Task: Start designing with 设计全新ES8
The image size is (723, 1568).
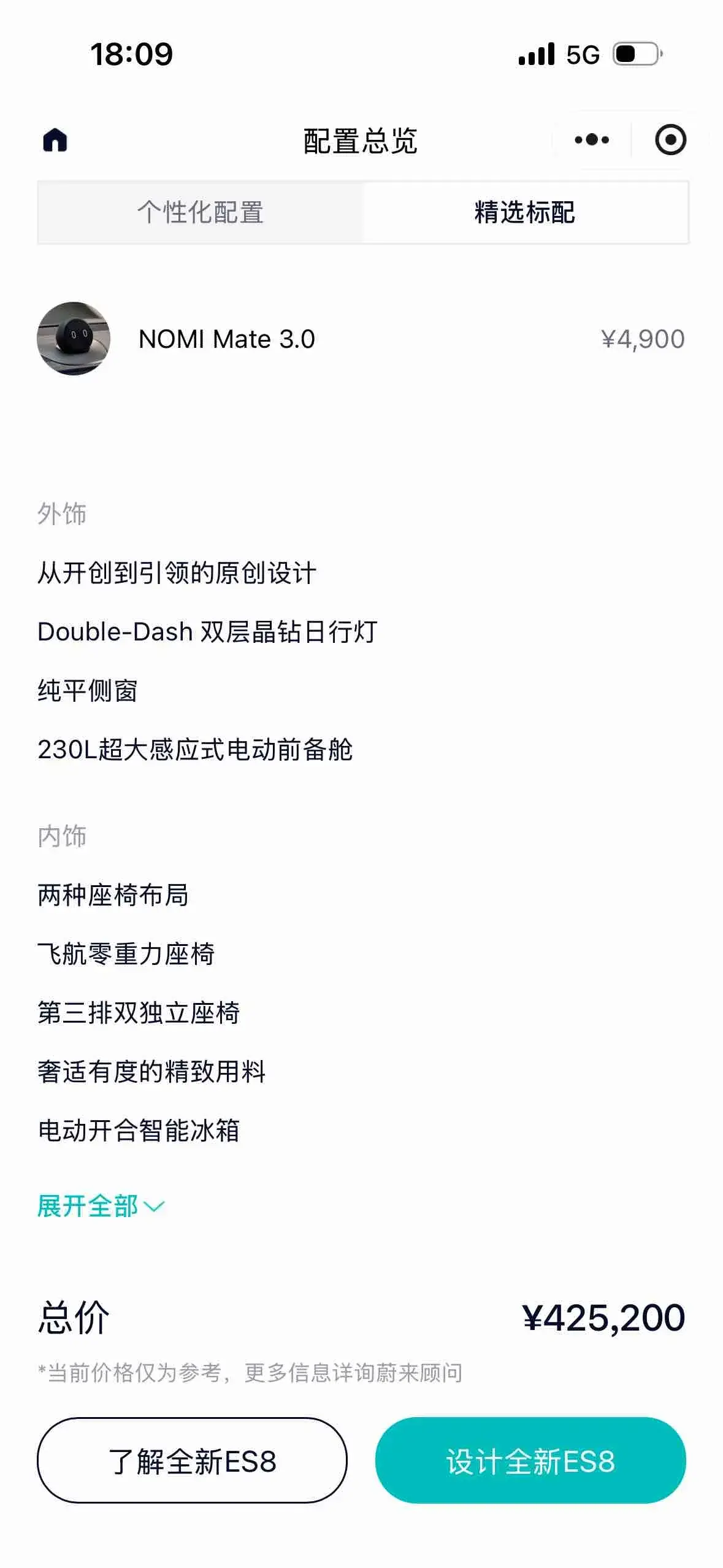Action: coord(530,1461)
